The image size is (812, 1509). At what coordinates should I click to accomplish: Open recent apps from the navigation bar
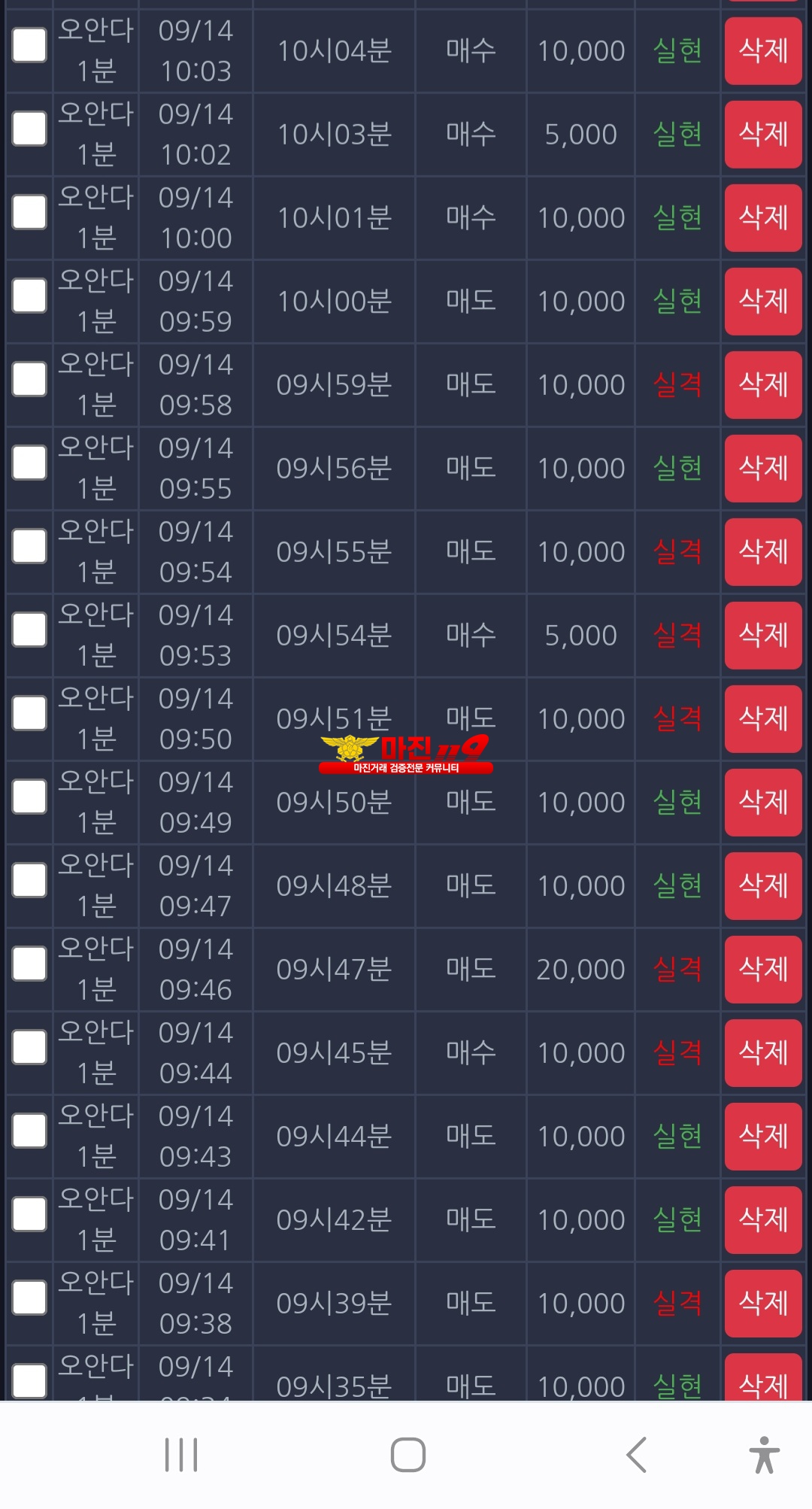(181, 1455)
